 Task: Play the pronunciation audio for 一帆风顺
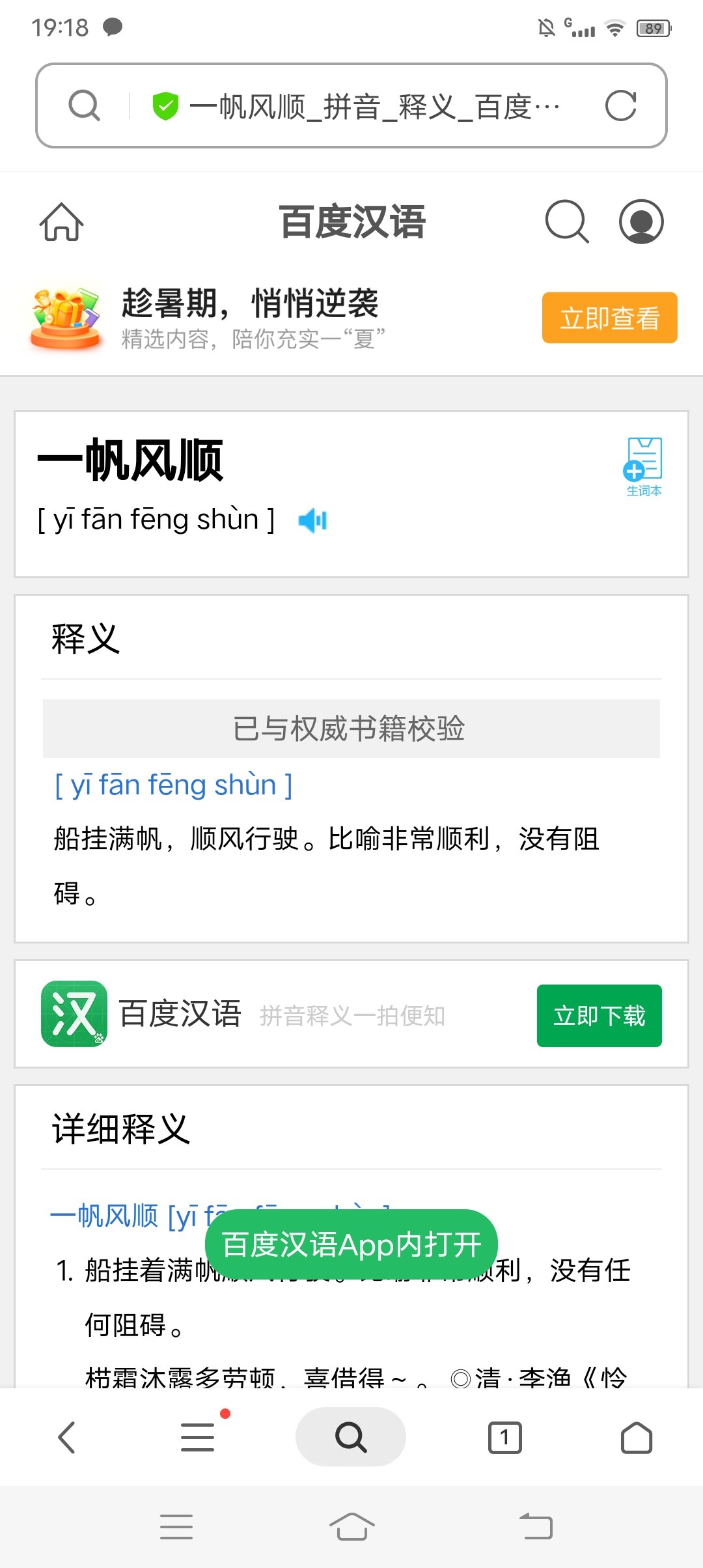312,520
